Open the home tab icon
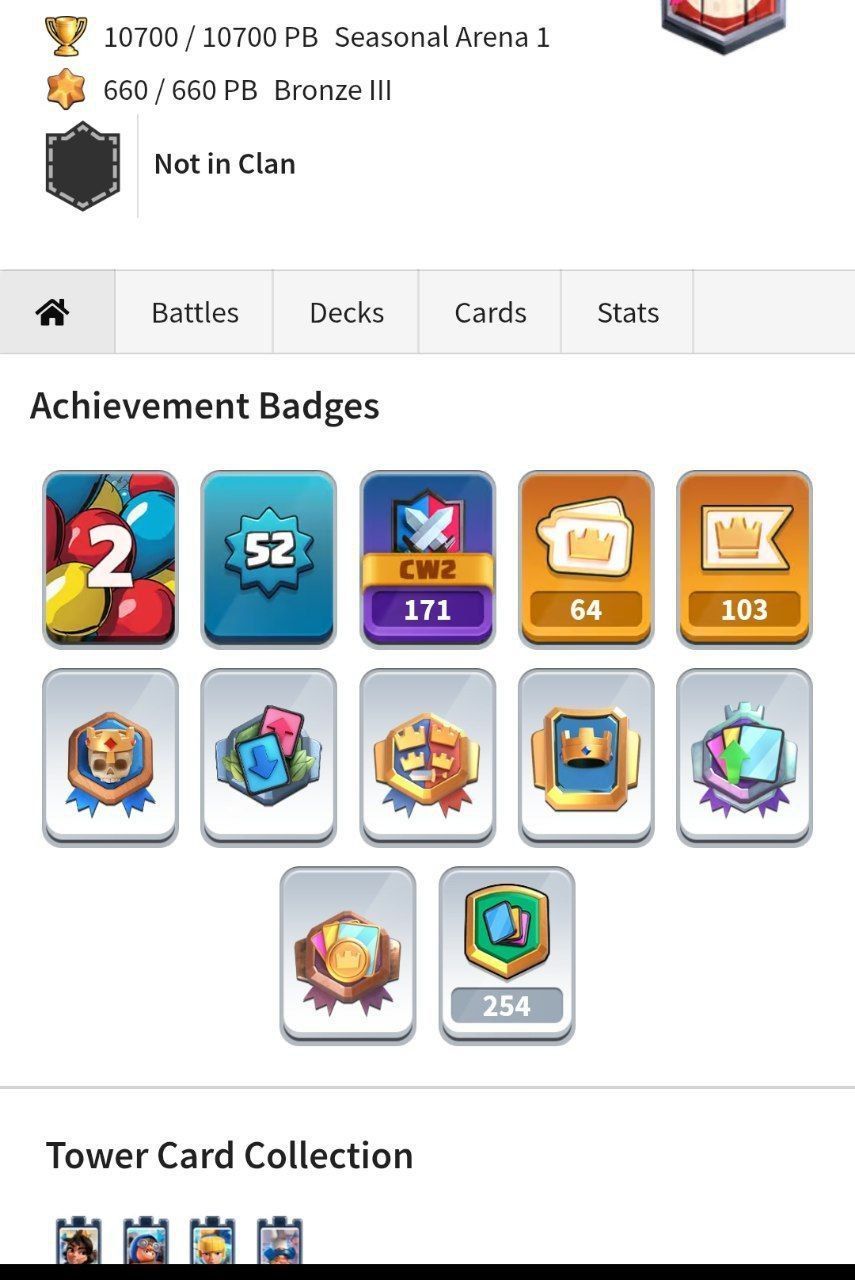 click(x=53, y=312)
